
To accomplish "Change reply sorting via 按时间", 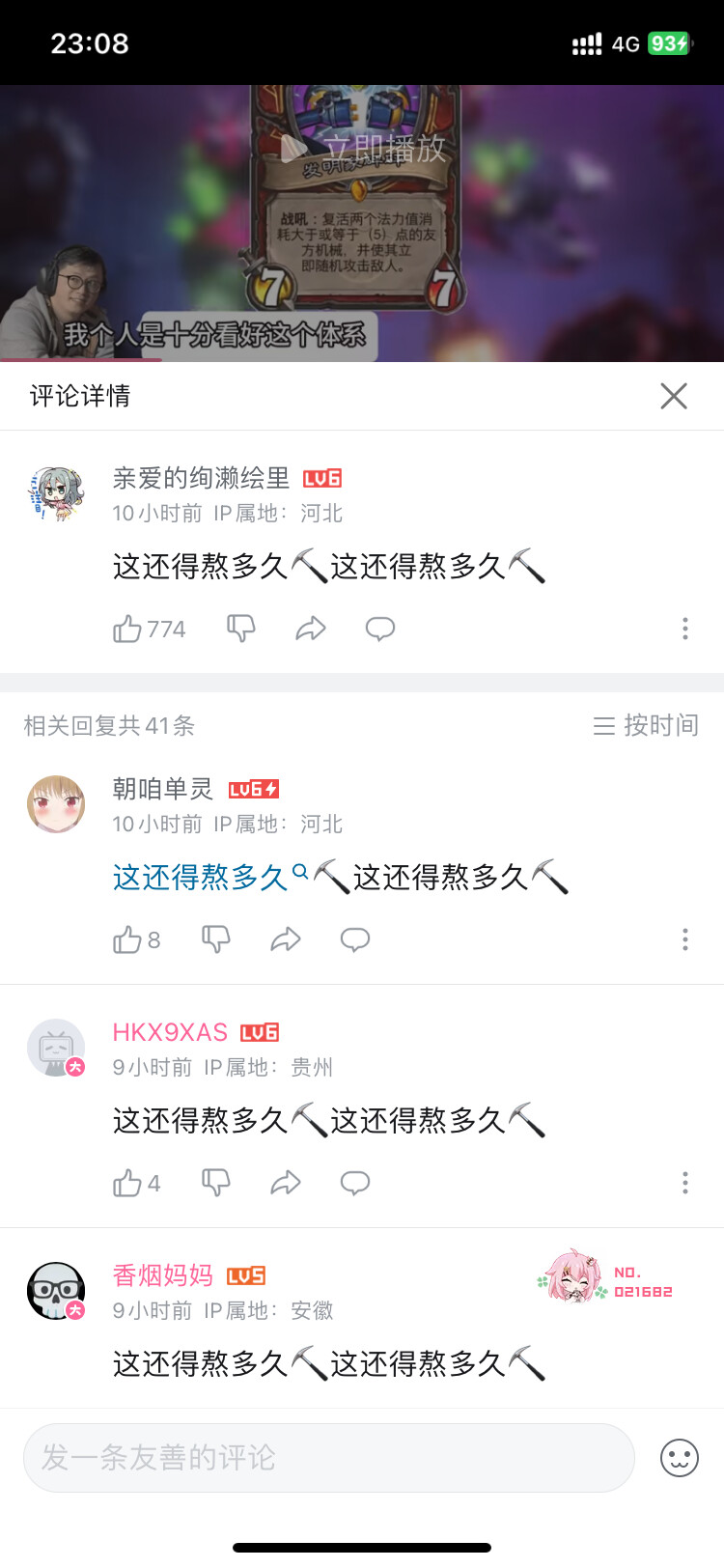I will pos(646,725).
